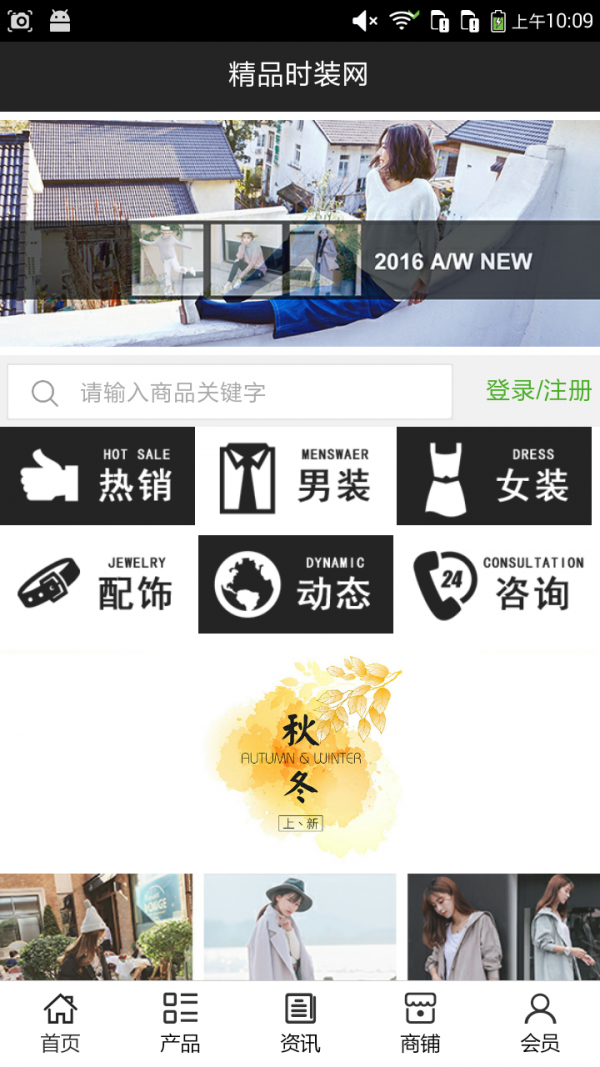The height and width of the screenshot is (1067, 600).
Task: Tap the product keyword search box
Action: tap(230, 392)
